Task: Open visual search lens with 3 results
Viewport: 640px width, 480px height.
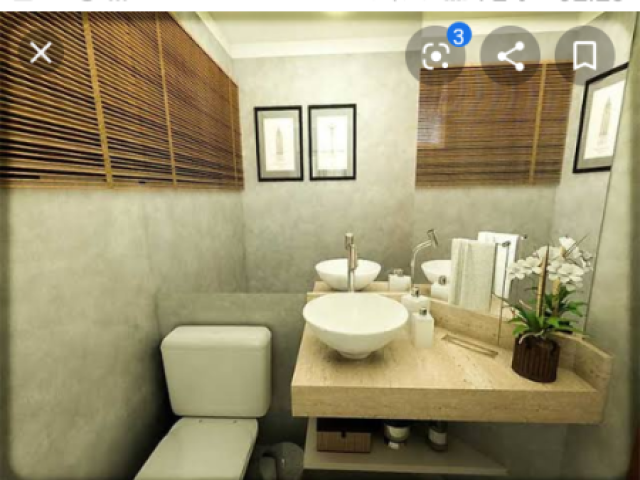Action: click(436, 56)
